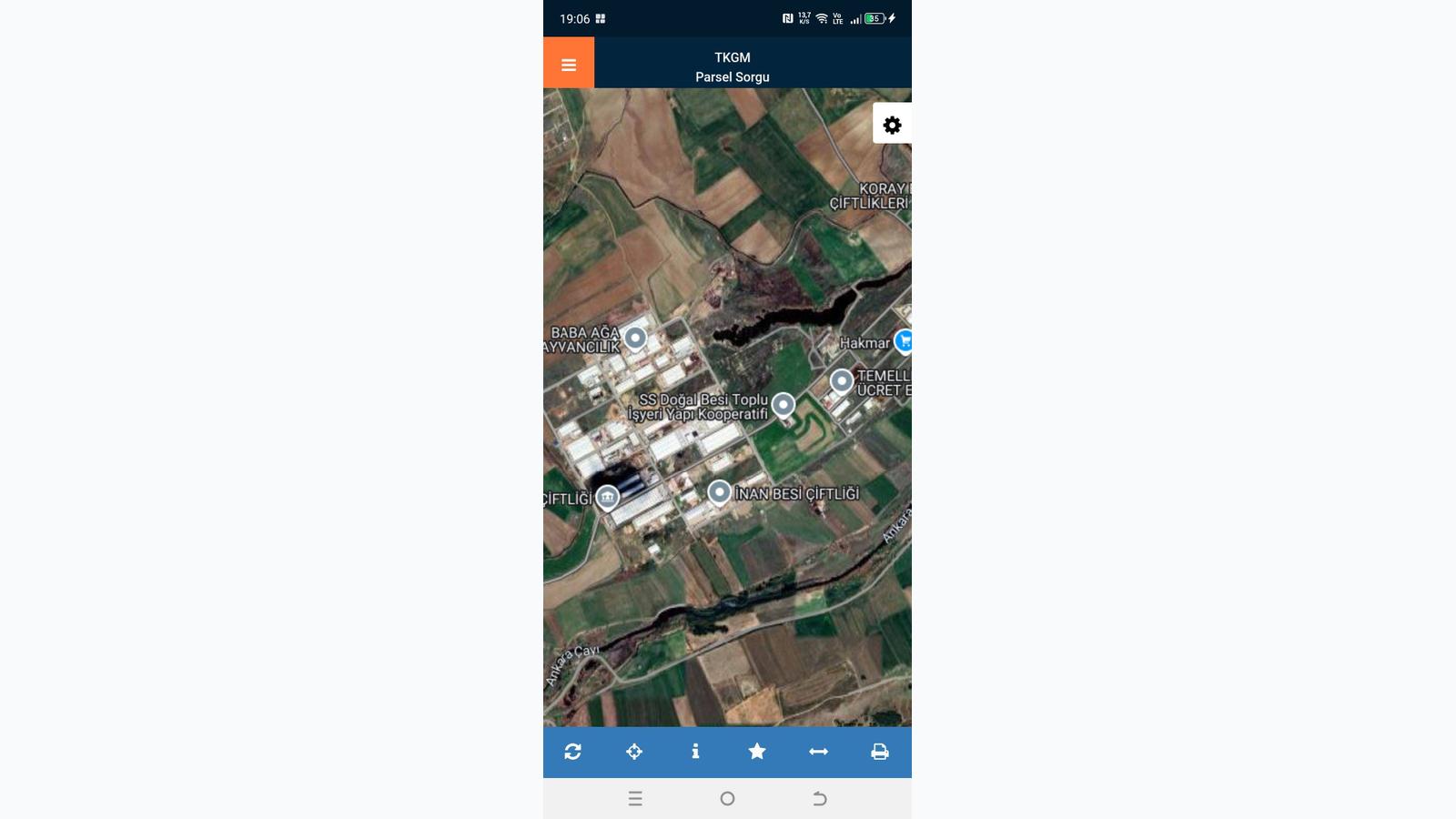Viewport: 1456px width, 819px height.
Task: Tap the print icon
Action: [x=880, y=752]
